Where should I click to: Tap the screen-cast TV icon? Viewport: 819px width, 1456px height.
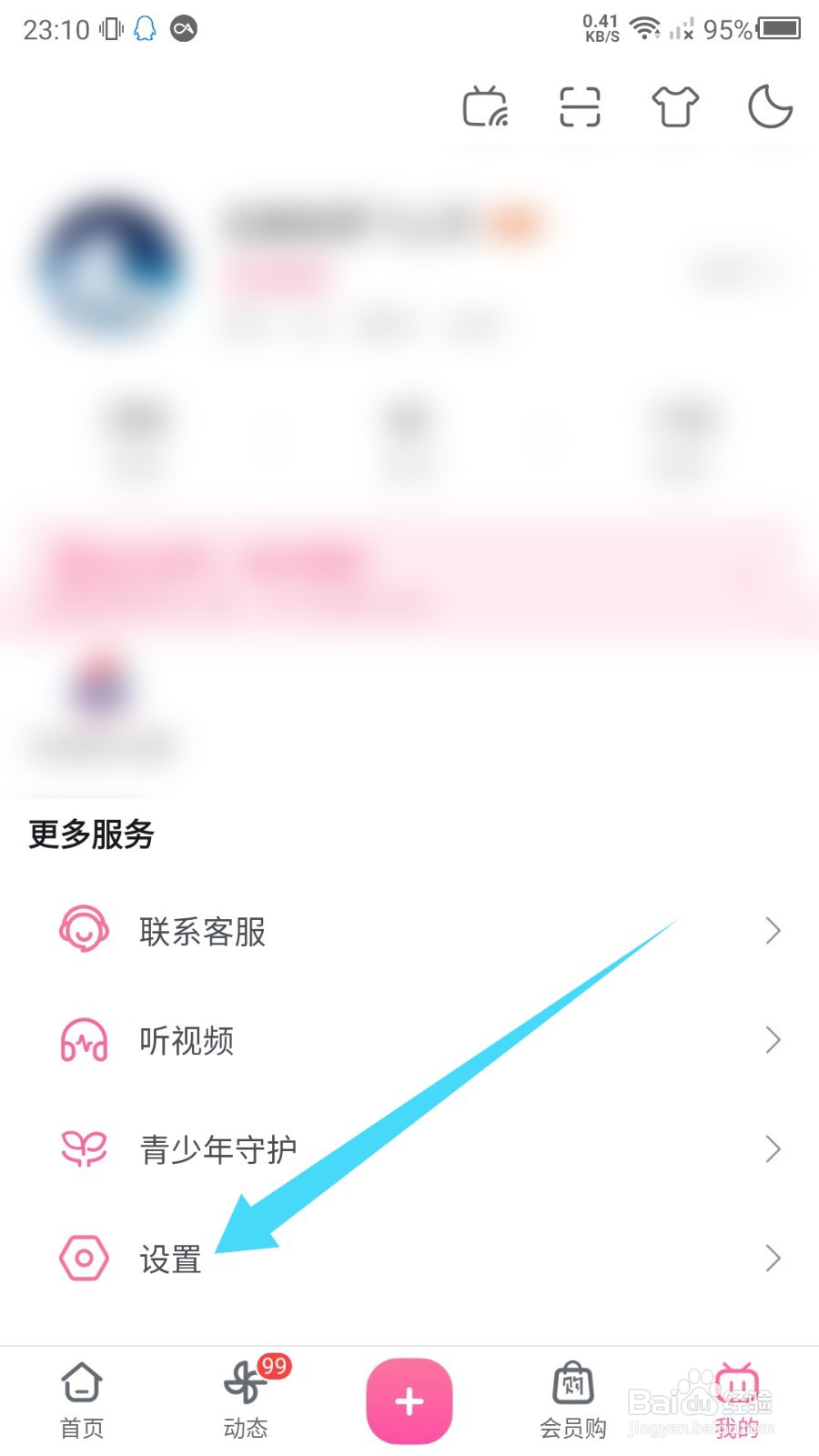click(x=487, y=106)
